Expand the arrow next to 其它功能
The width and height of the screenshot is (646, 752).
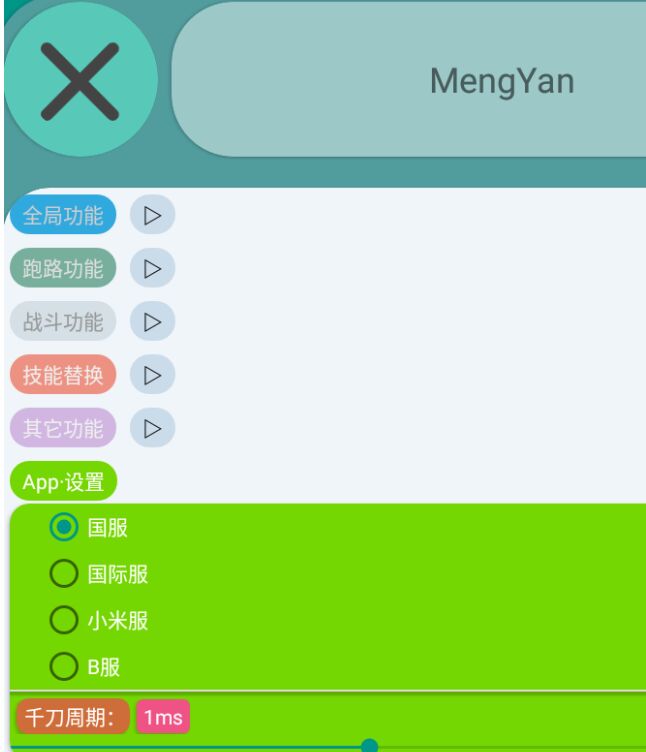click(x=152, y=428)
